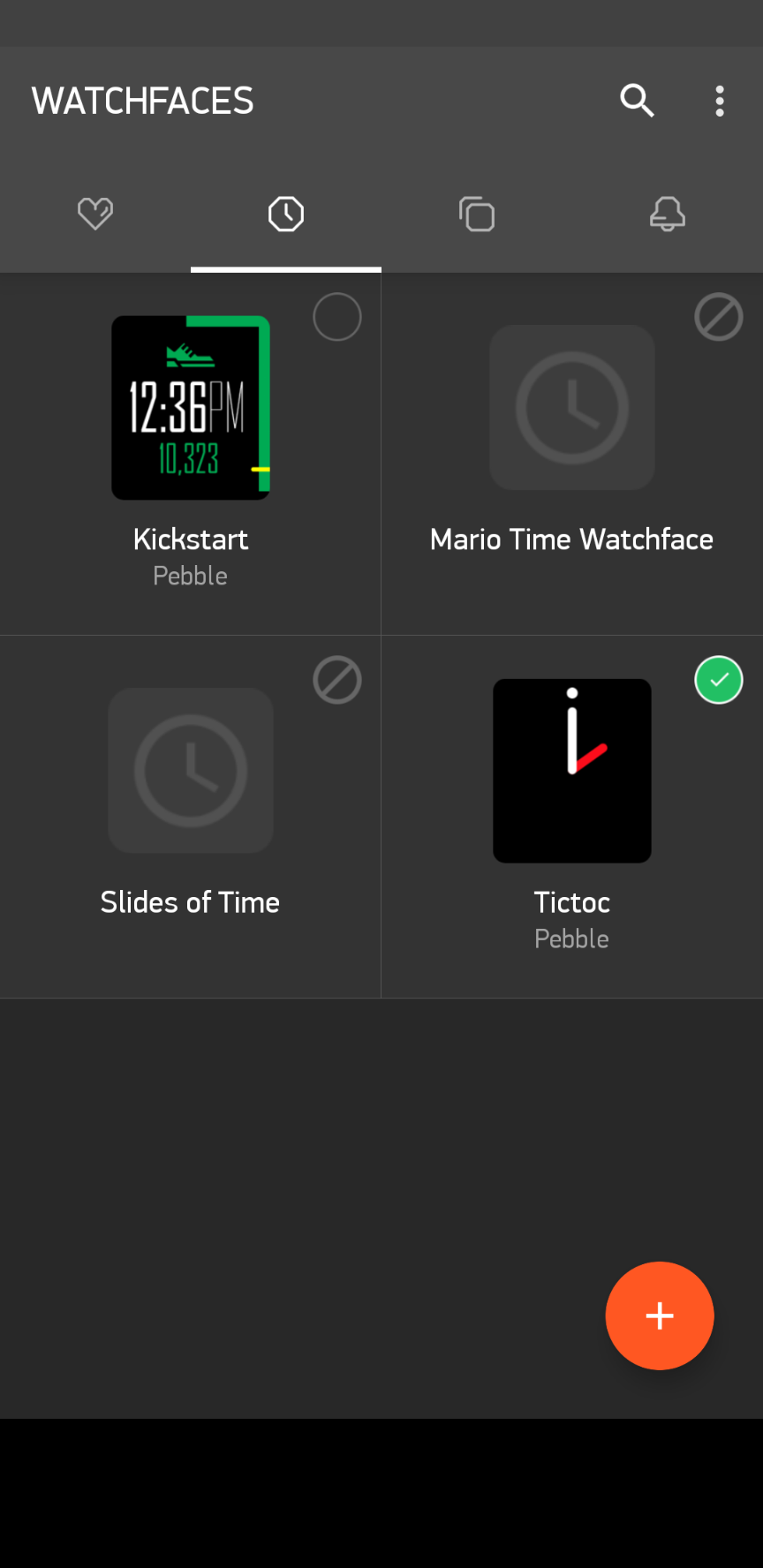Open the notifications bell tab
The image size is (763, 1568).
pyautogui.click(x=668, y=214)
